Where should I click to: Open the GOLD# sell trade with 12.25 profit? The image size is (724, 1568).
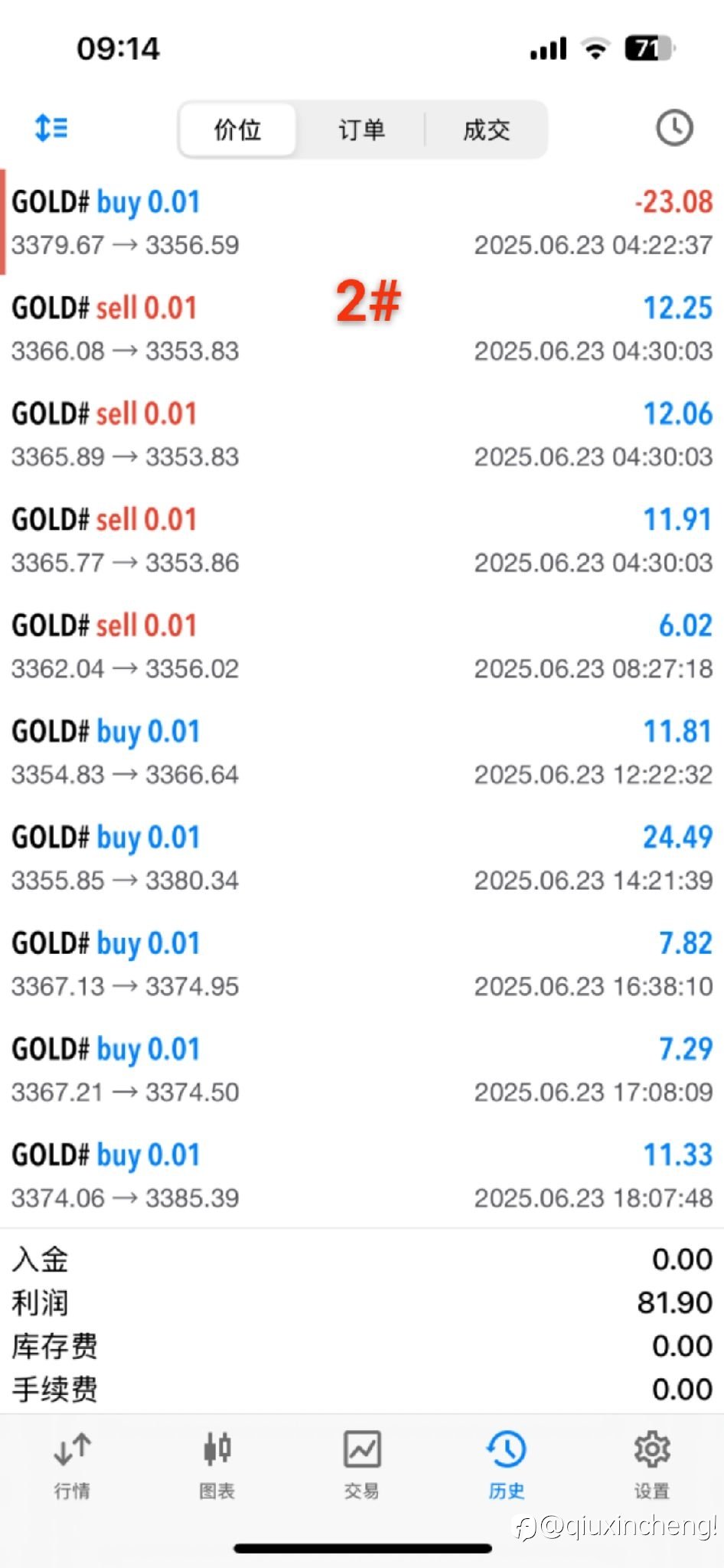point(362,328)
